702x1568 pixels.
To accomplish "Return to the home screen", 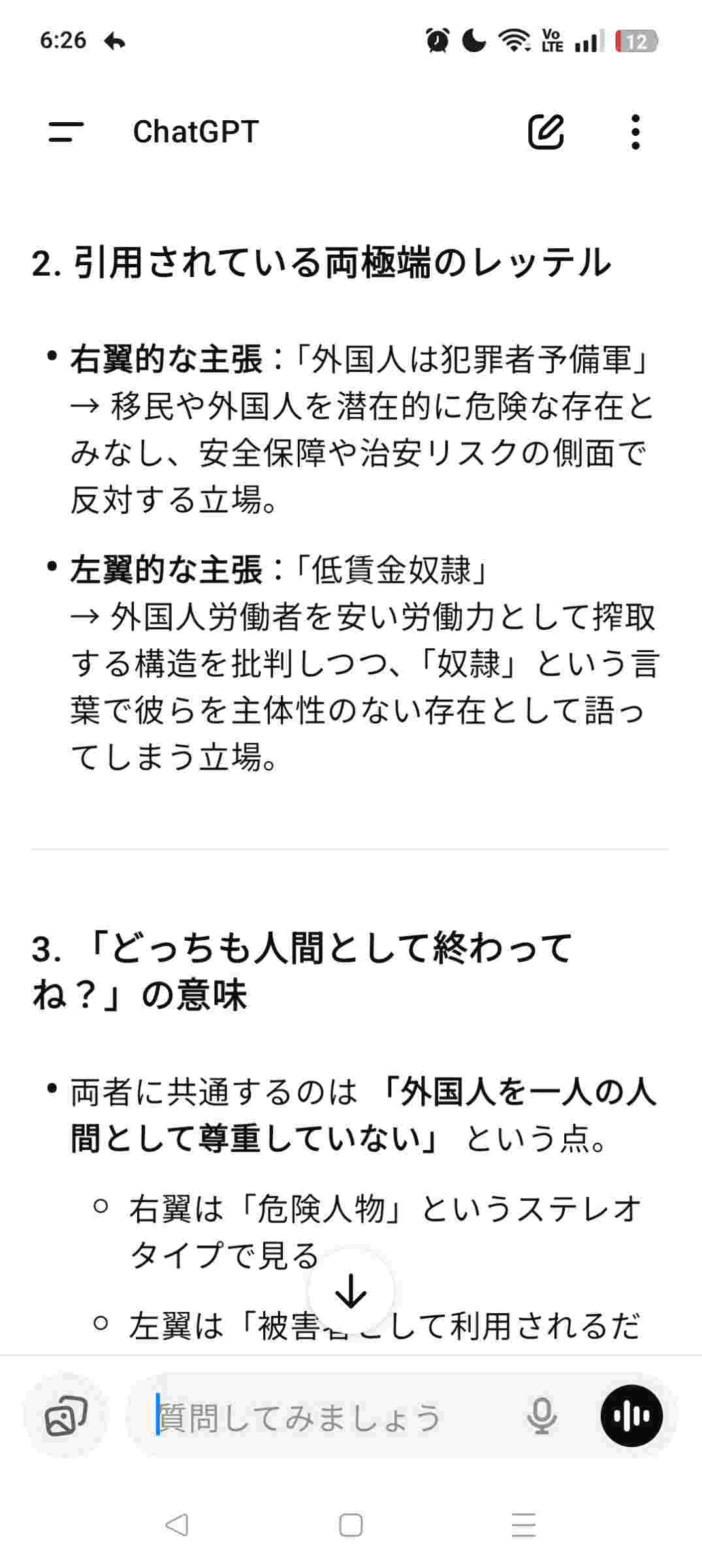I will click(351, 1526).
